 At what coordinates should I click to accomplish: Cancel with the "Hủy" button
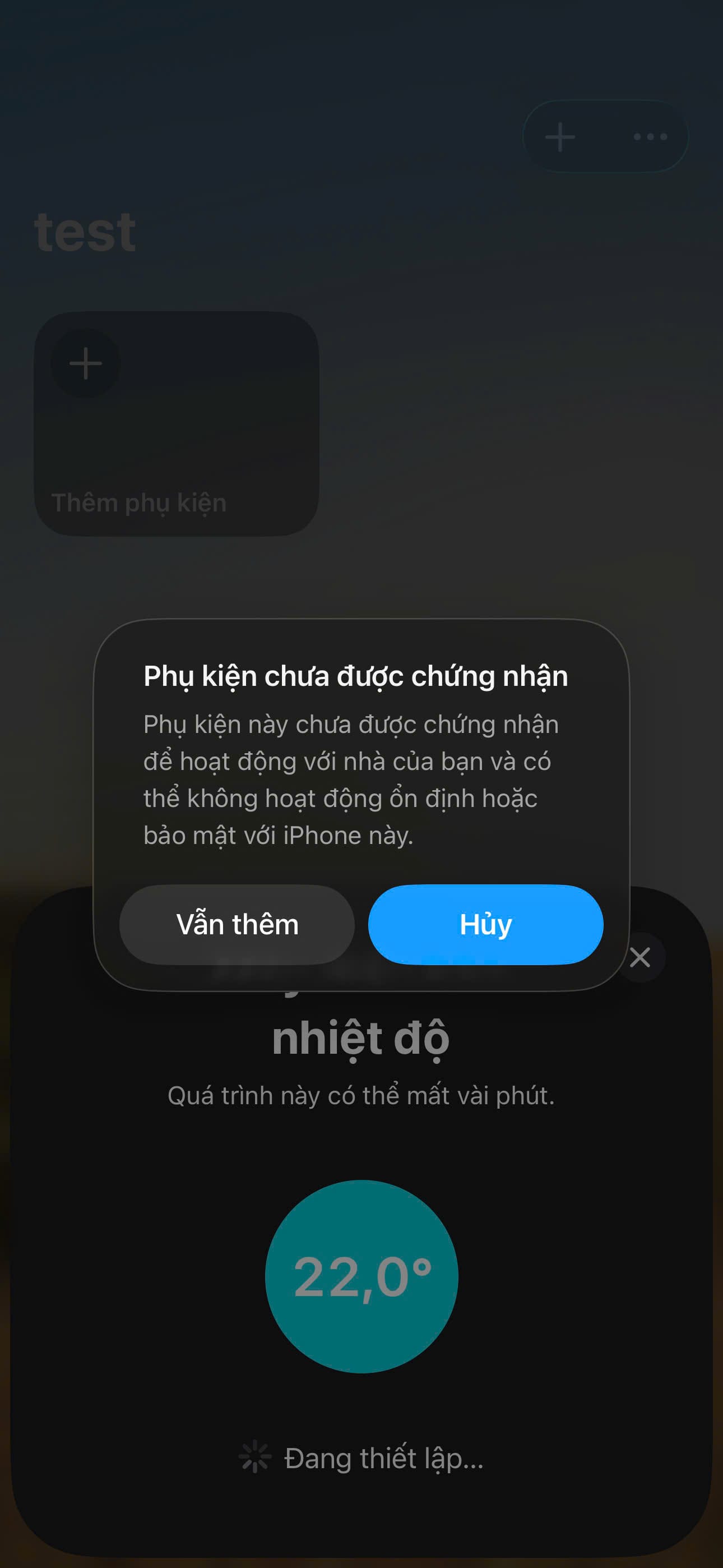(x=485, y=924)
